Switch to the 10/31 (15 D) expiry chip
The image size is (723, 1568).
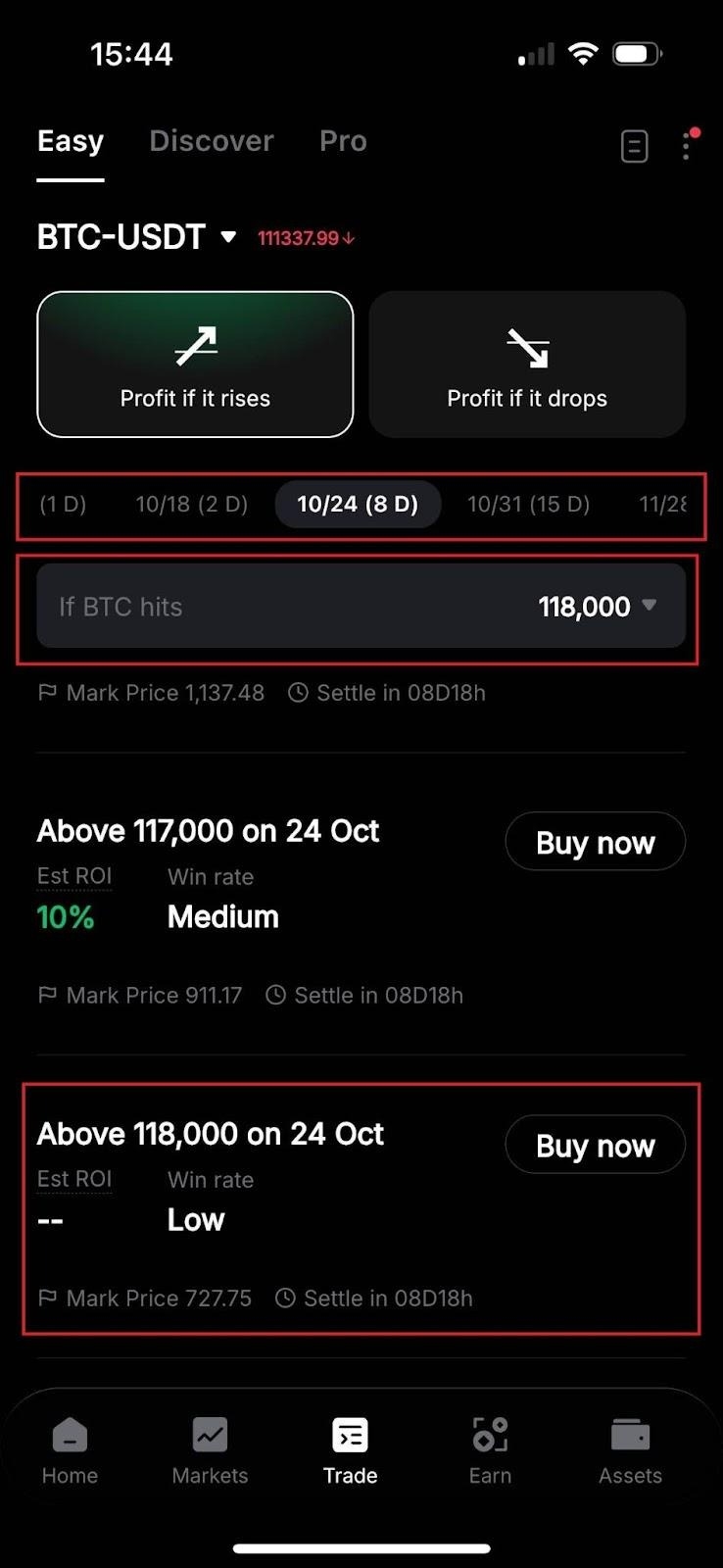tap(528, 504)
